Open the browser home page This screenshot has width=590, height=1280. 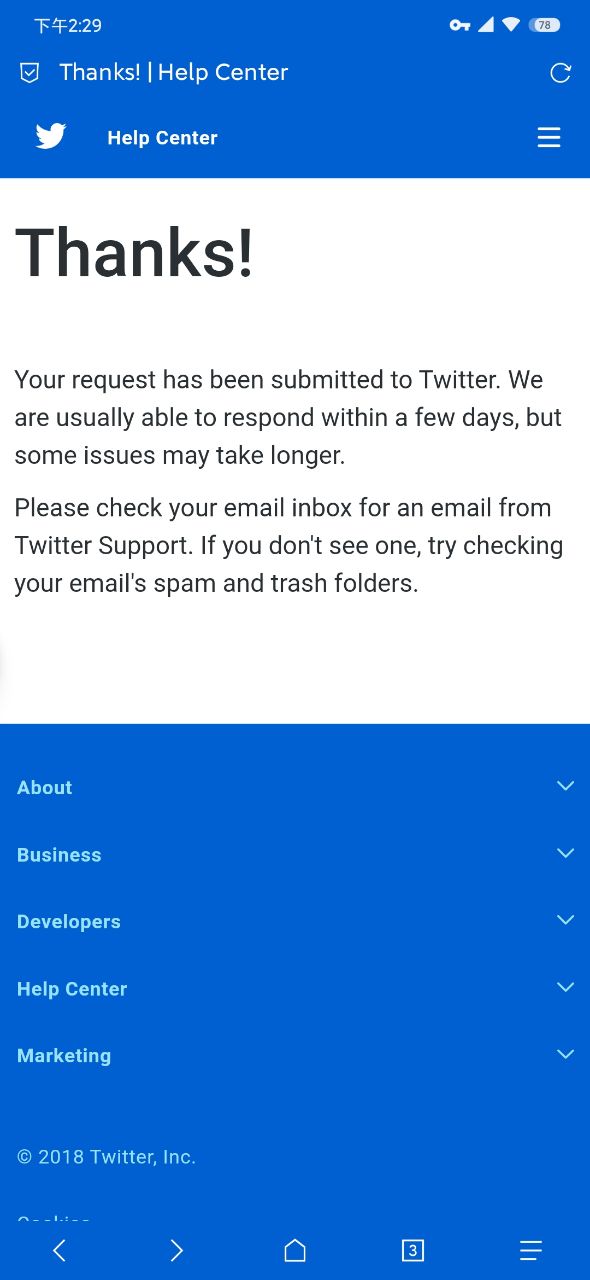pyautogui.click(x=295, y=1250)
